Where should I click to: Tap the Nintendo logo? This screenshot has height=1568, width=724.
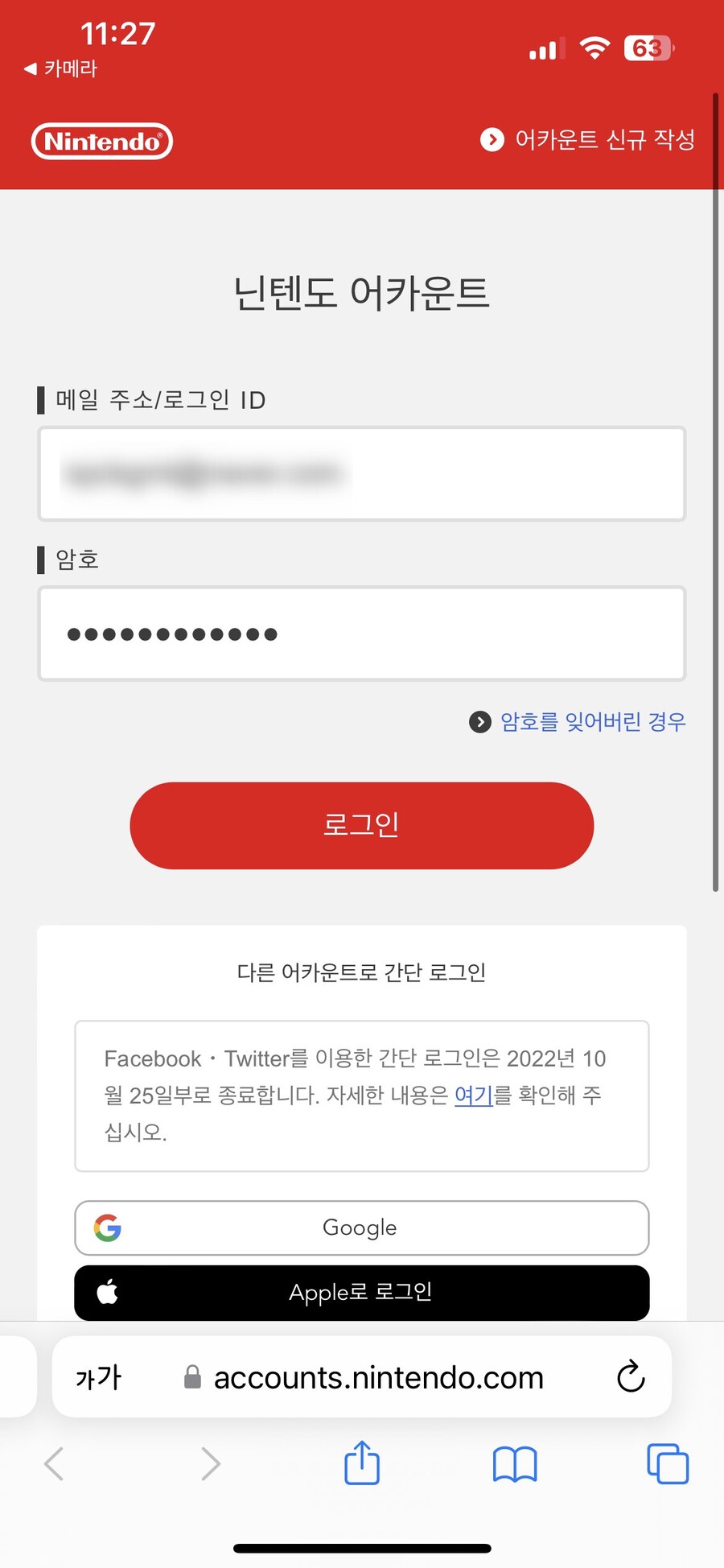[101, 141]
